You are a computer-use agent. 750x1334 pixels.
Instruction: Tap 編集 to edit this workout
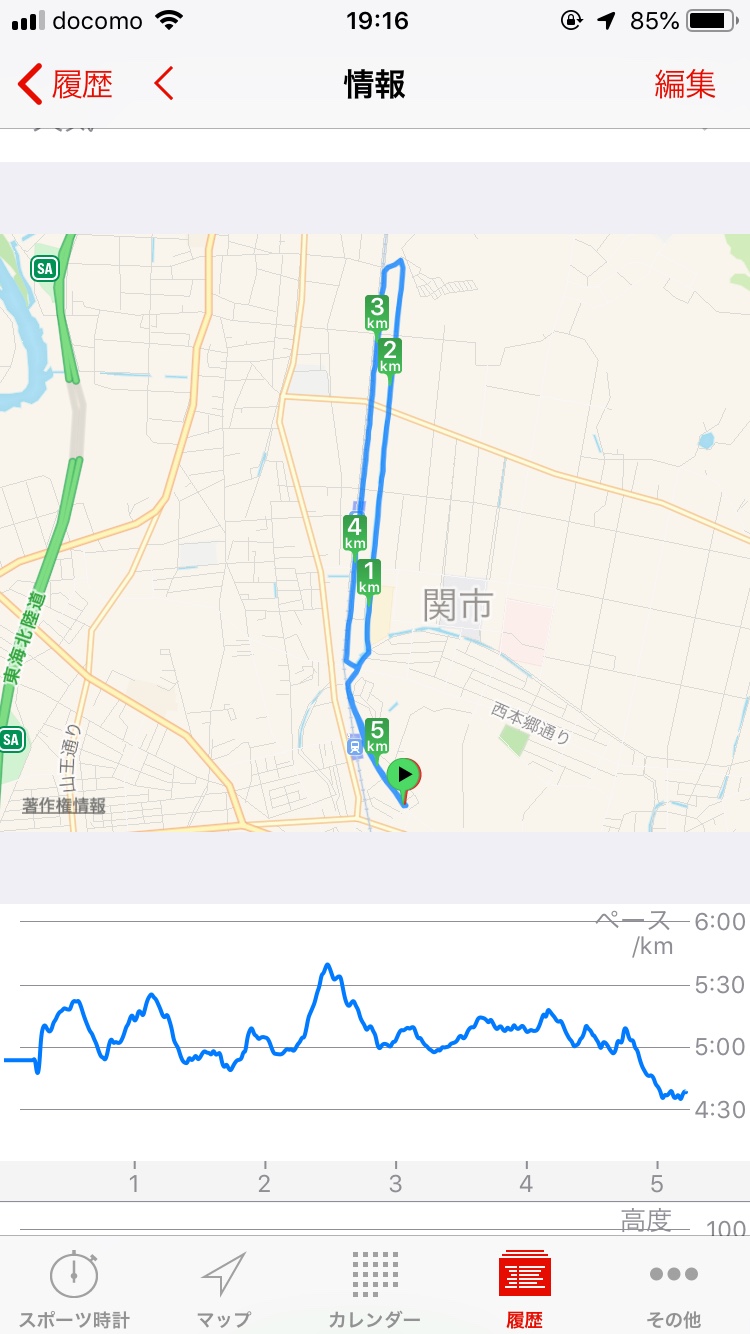point(685,84)
